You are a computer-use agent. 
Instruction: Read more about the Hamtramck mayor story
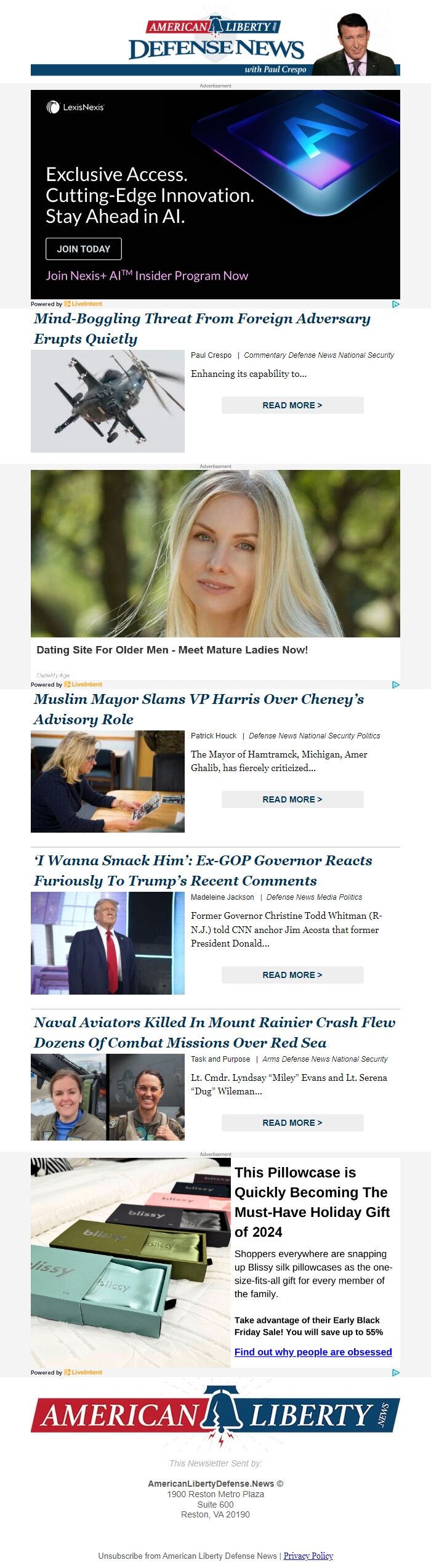click(292, 799)
